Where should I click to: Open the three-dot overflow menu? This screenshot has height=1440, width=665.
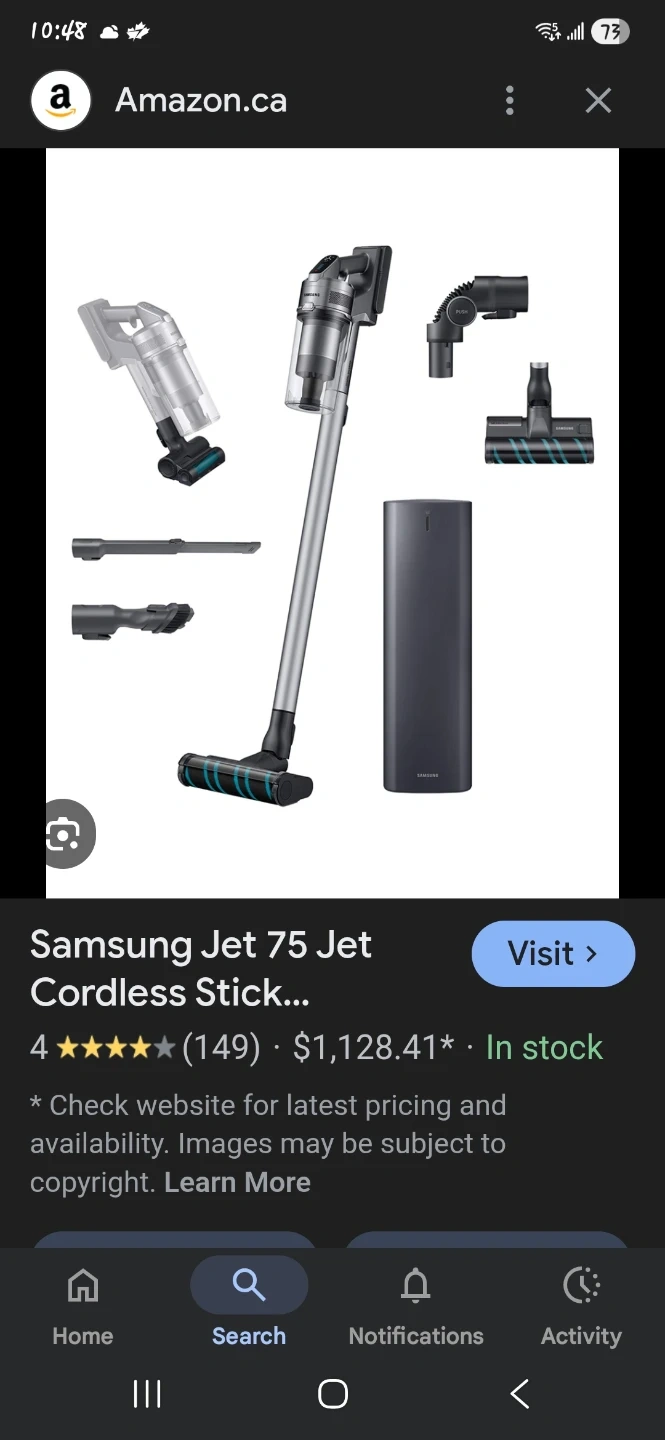[x=510, y=100]
